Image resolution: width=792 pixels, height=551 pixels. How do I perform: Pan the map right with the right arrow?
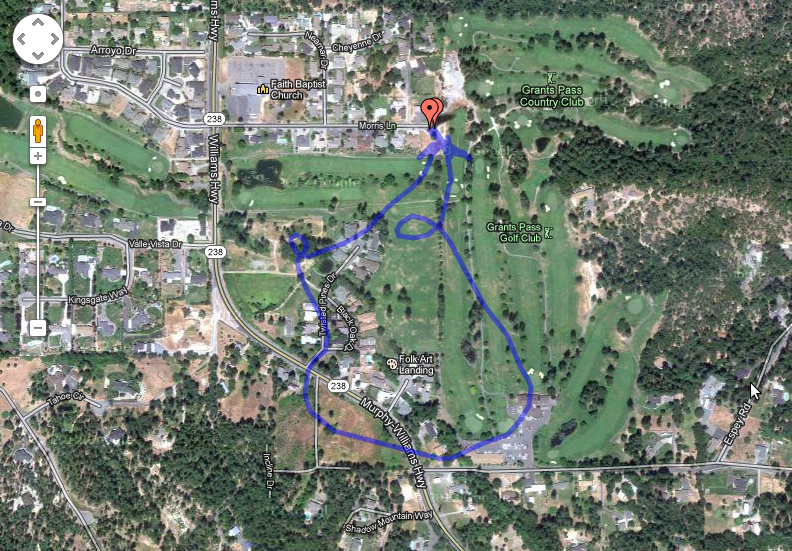53,39
